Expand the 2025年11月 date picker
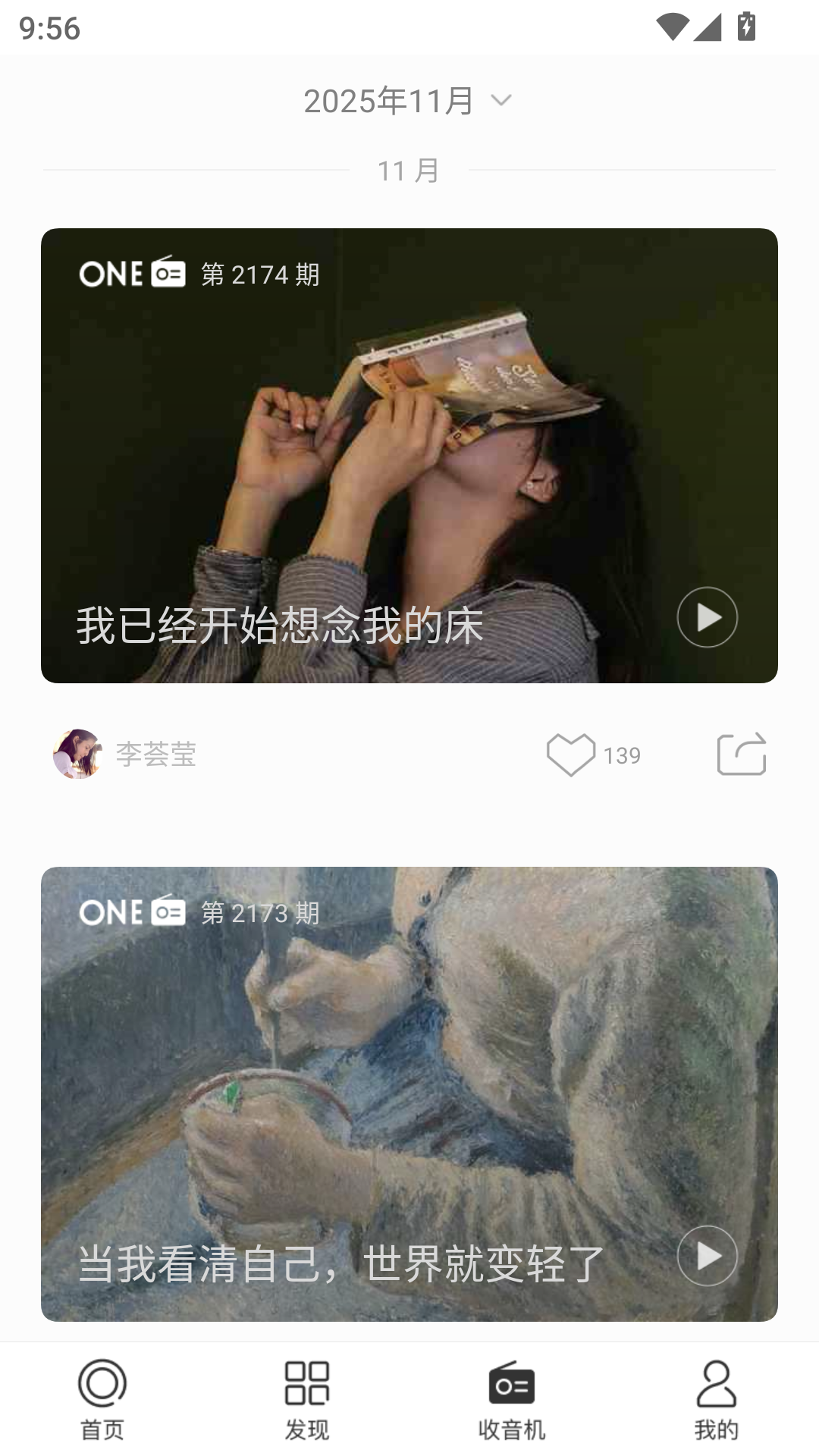Viewport: 819px width, 1456px height. 388,101
